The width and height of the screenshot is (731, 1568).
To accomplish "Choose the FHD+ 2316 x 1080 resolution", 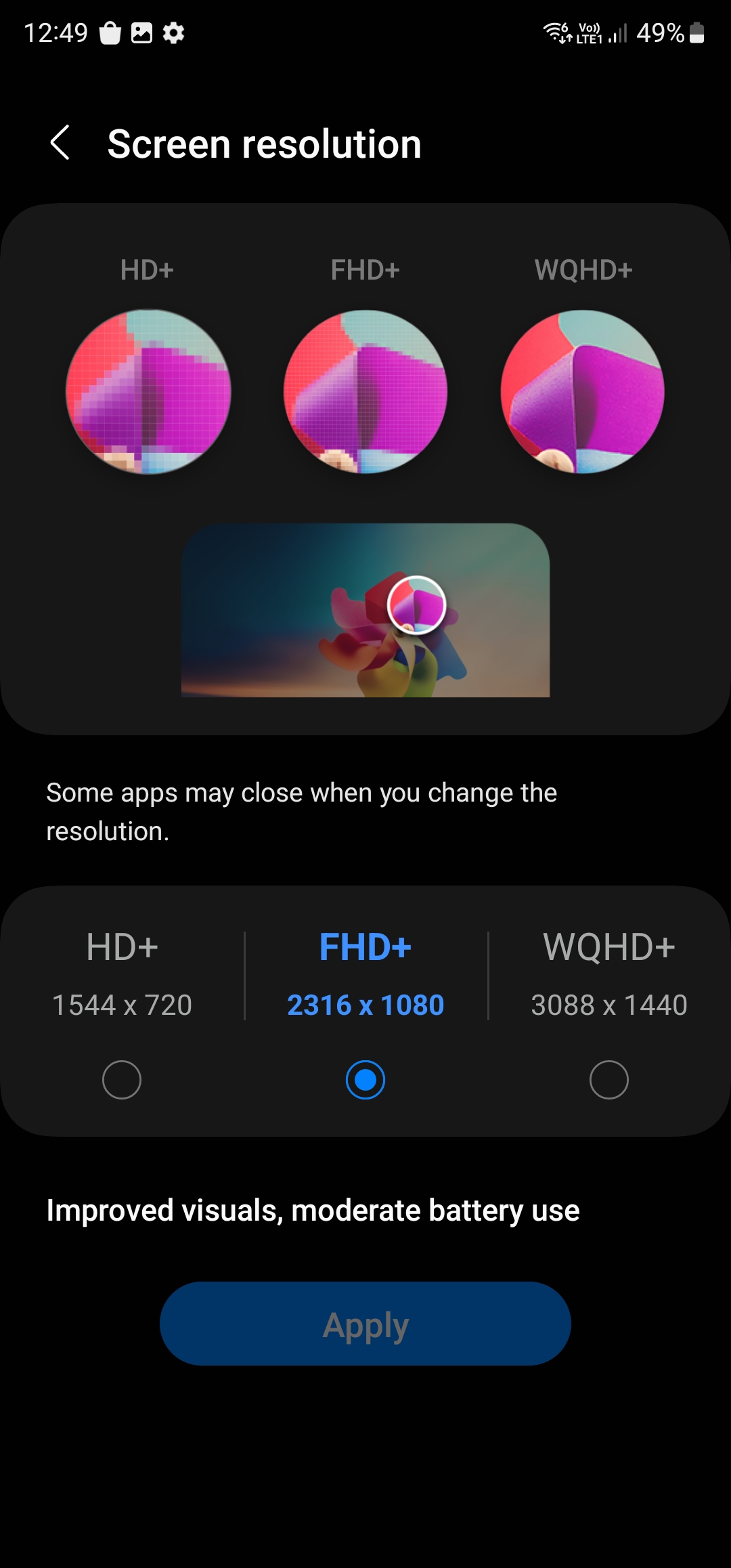I will pos(365,1079).
